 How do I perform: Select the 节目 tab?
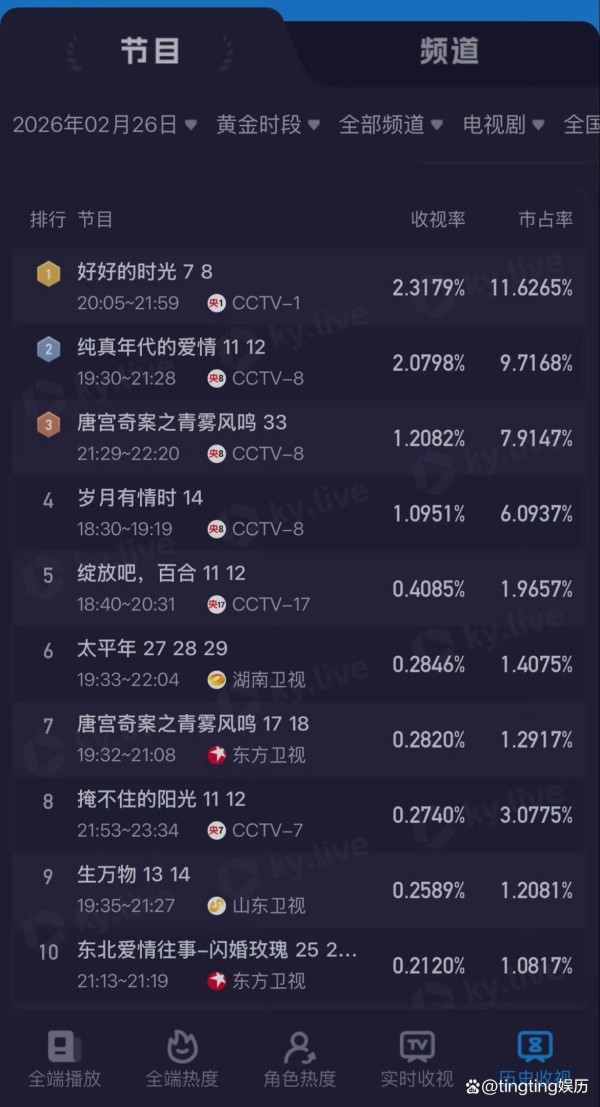150,50
